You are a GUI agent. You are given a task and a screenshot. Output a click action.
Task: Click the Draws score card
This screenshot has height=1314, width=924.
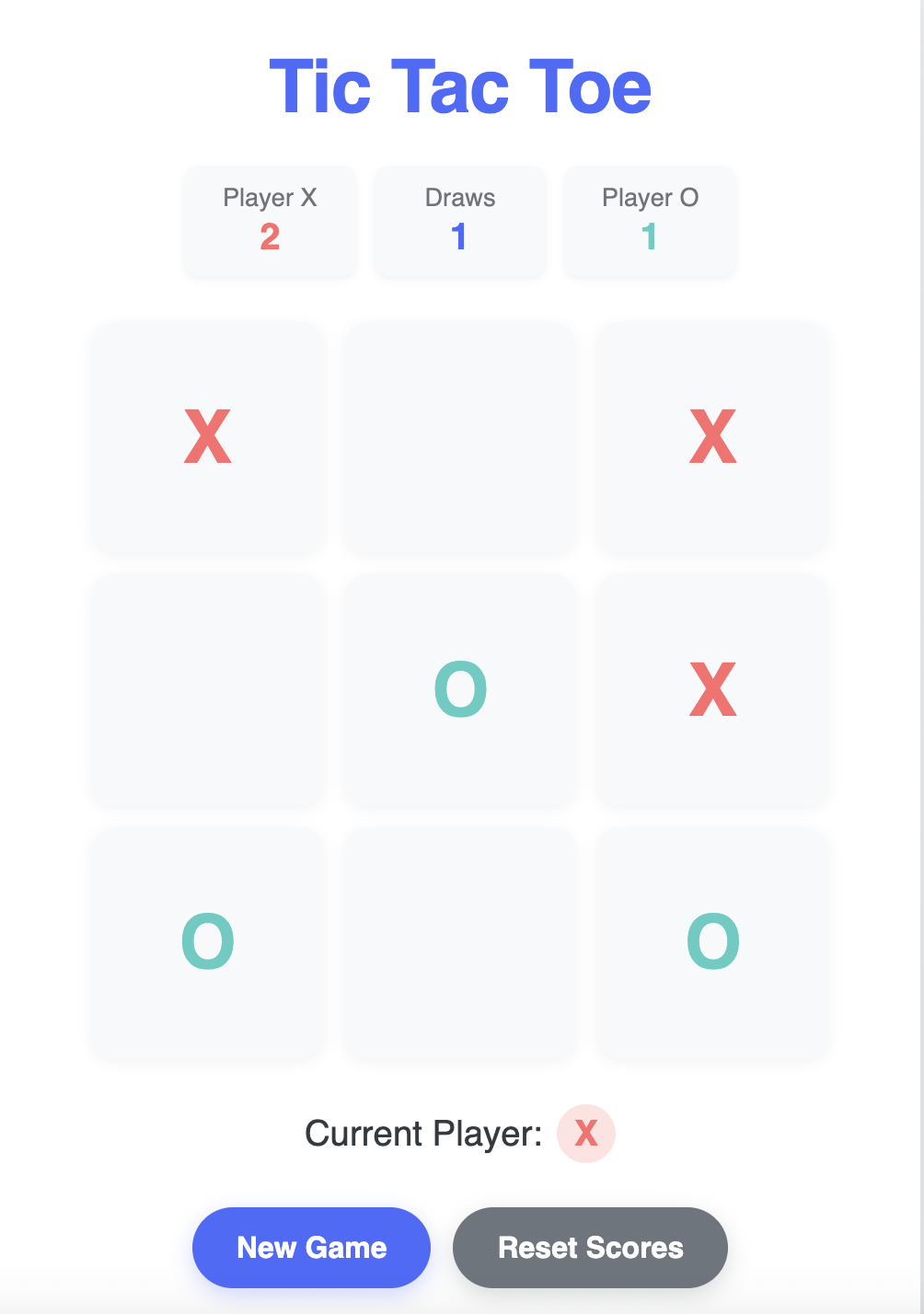[x=459, y=221]
